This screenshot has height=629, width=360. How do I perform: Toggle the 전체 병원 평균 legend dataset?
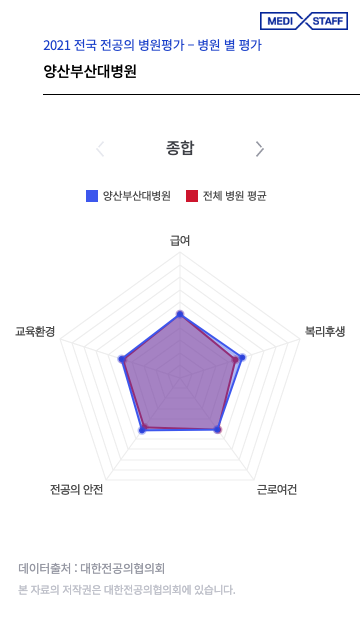(x=226, y=196)
